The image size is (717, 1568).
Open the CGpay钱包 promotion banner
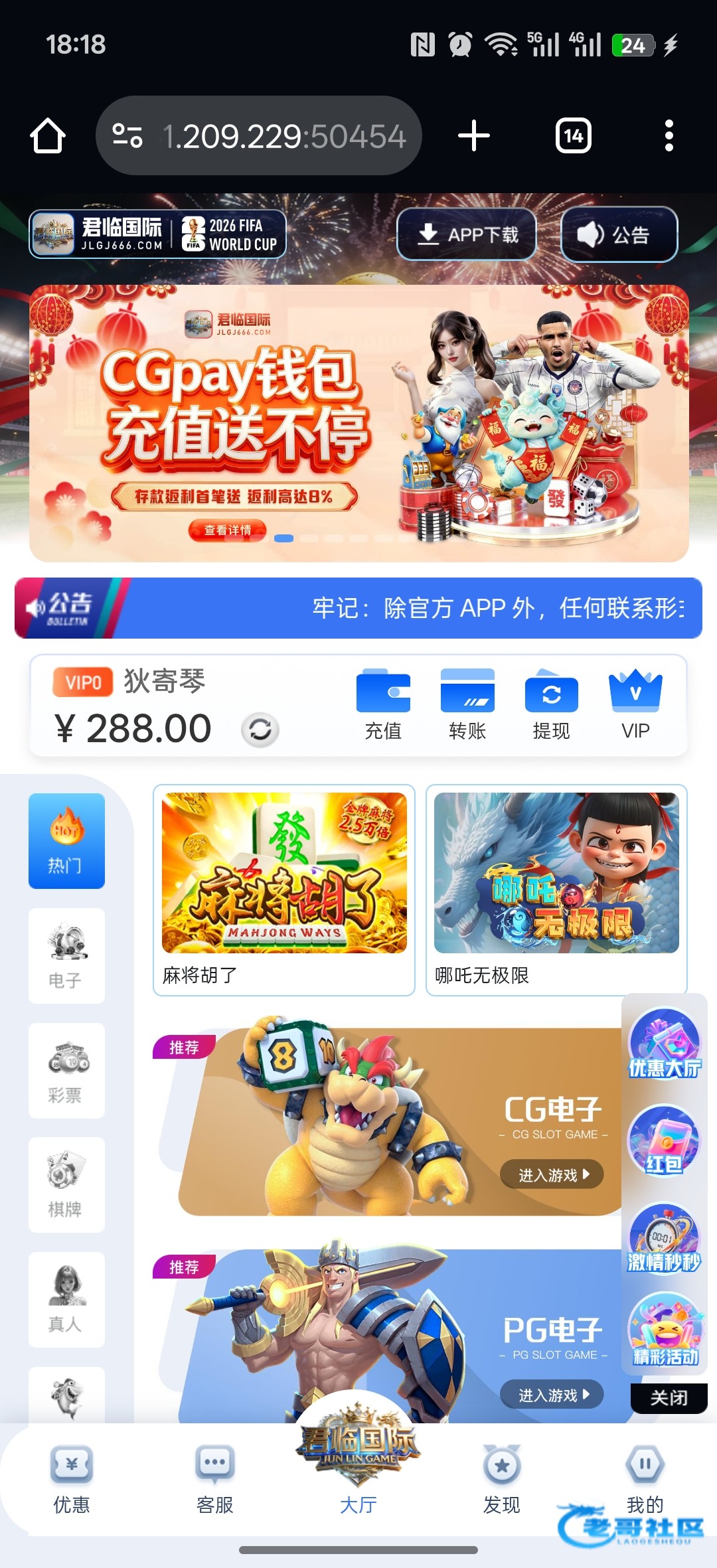click(358, 423)
